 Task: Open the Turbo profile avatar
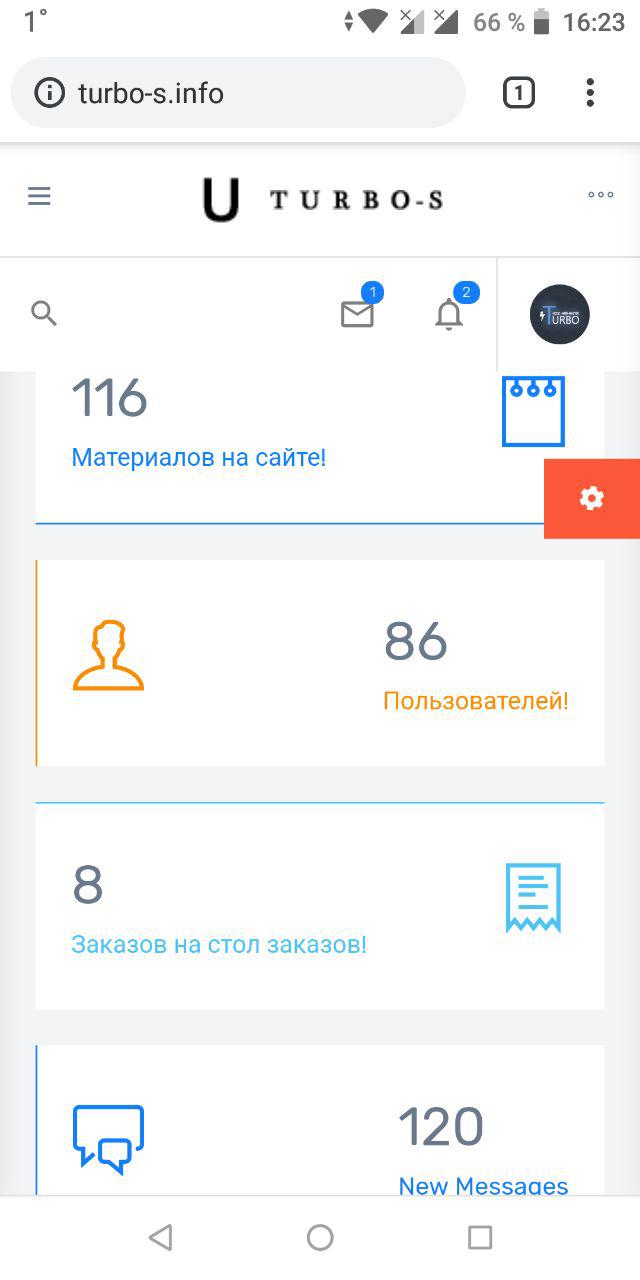(x=559, y=315)
